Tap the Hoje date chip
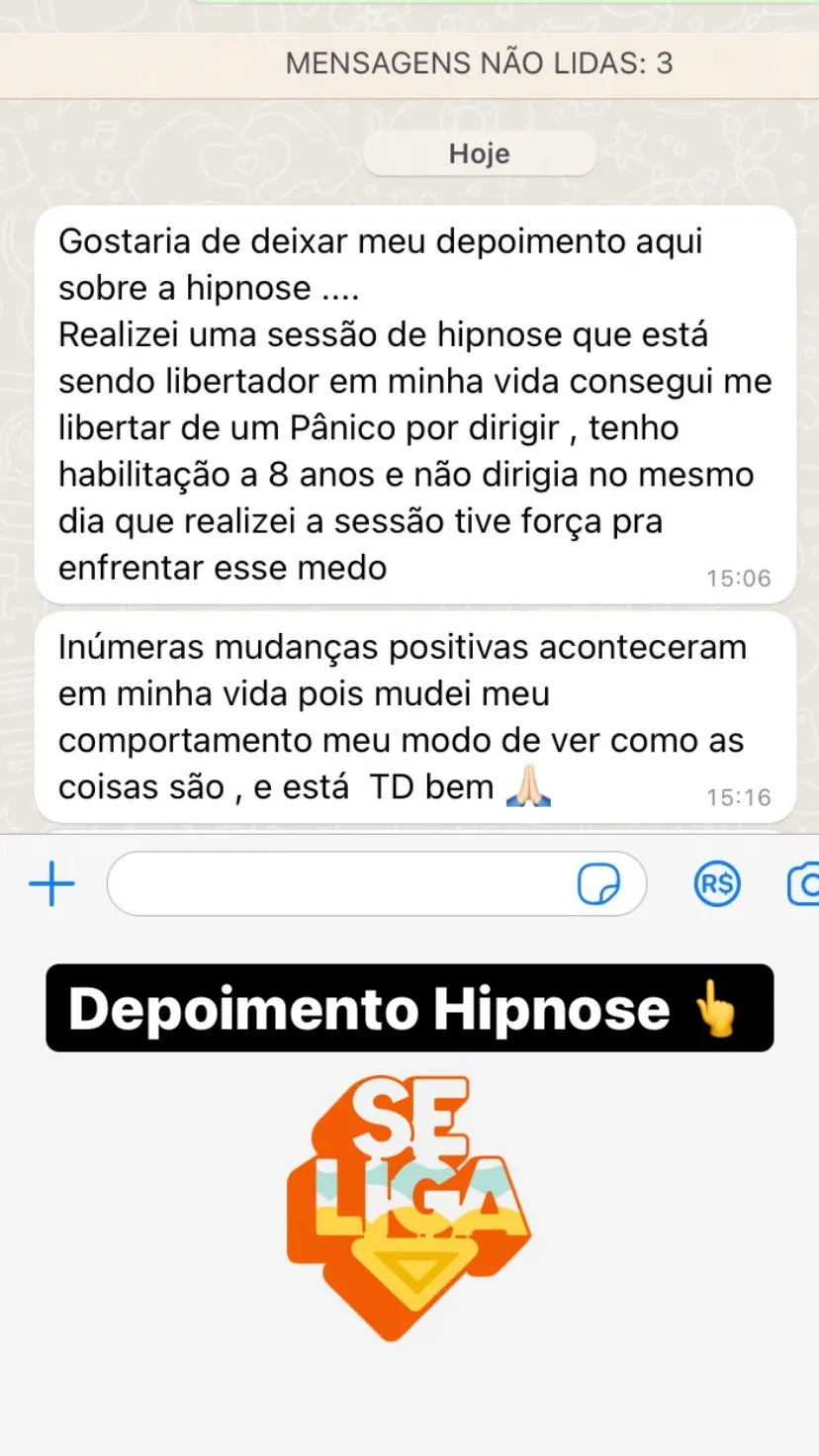 [x=479, y=152]
